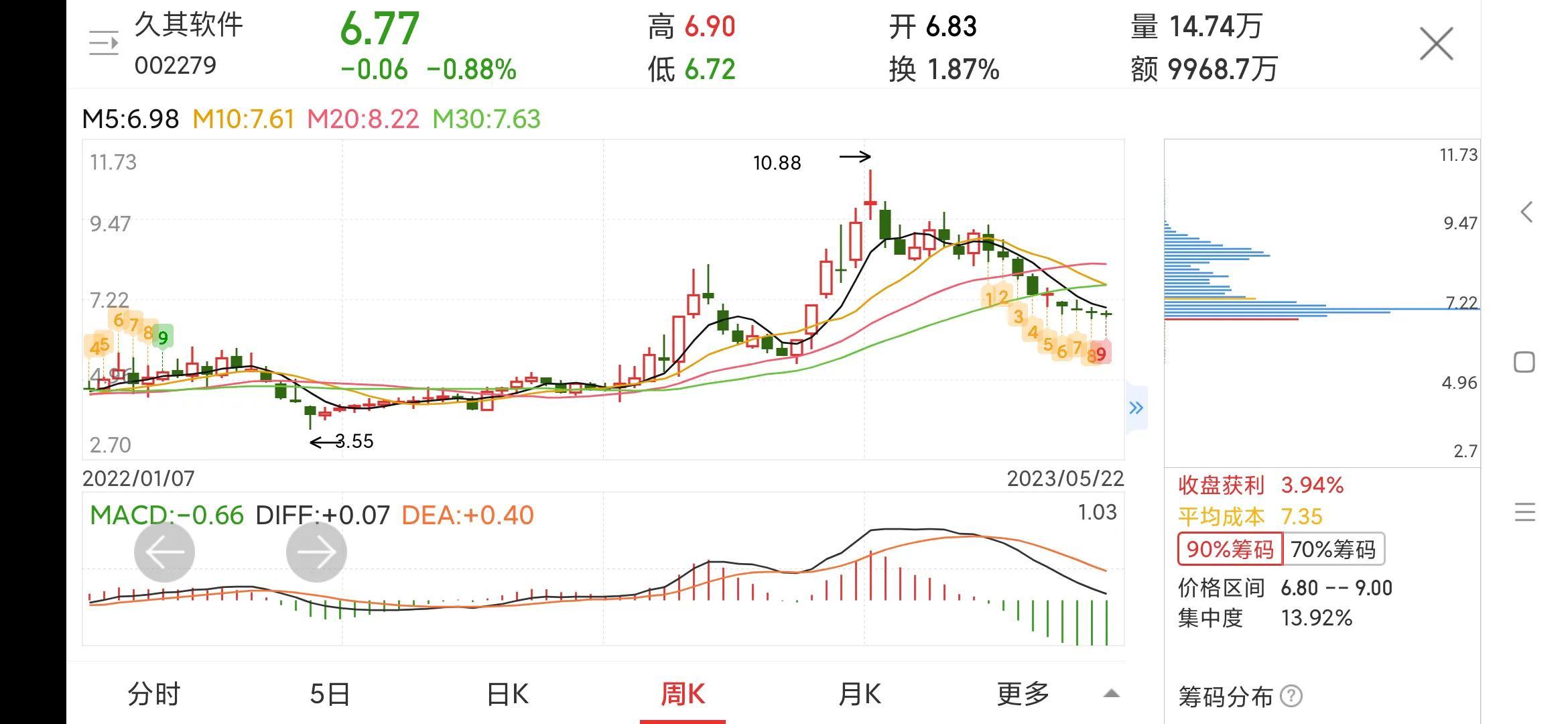Go to the system home screen
This screenshot has width=1568, height=724.
1524,363
